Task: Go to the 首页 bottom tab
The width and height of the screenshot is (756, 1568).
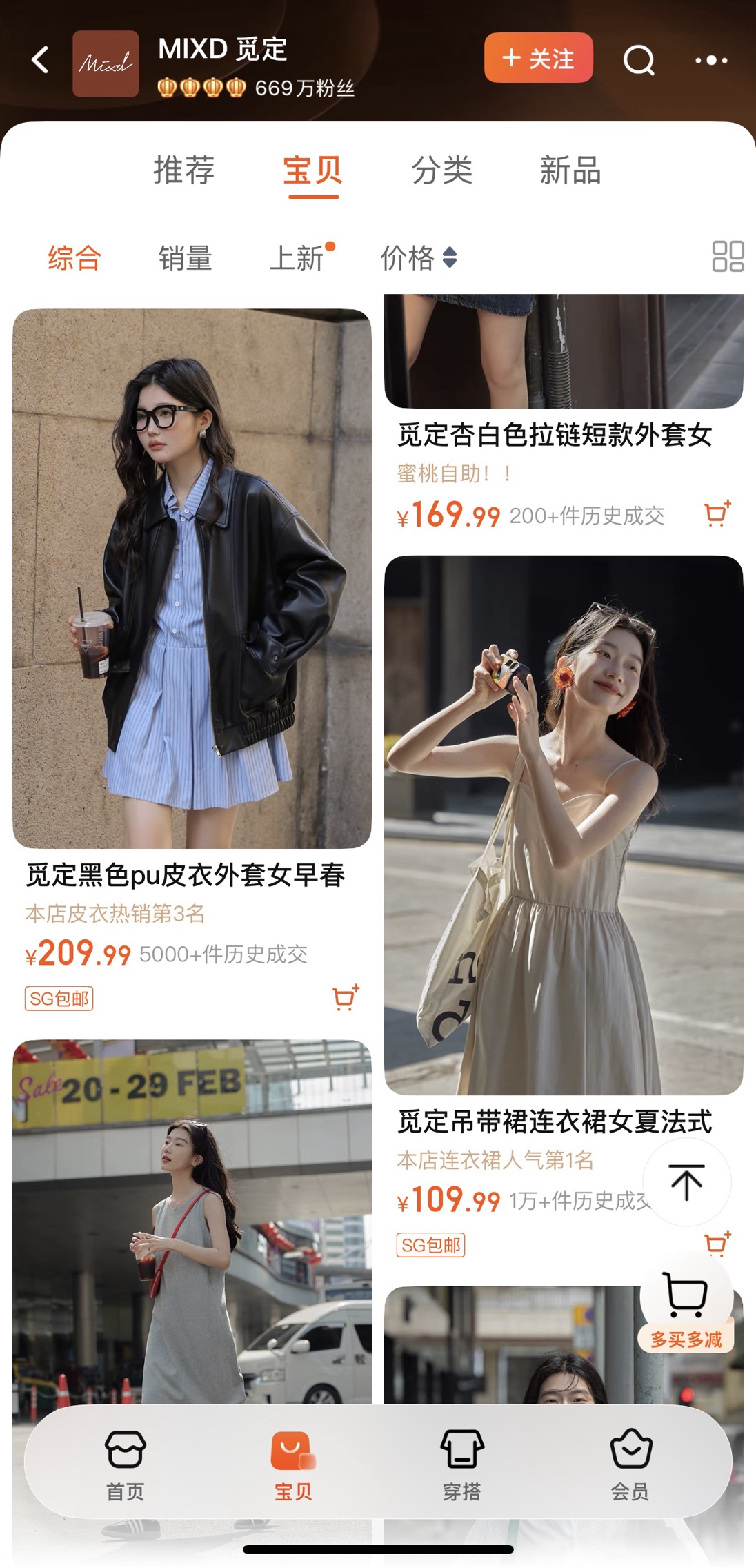Action: (125, 1460)
